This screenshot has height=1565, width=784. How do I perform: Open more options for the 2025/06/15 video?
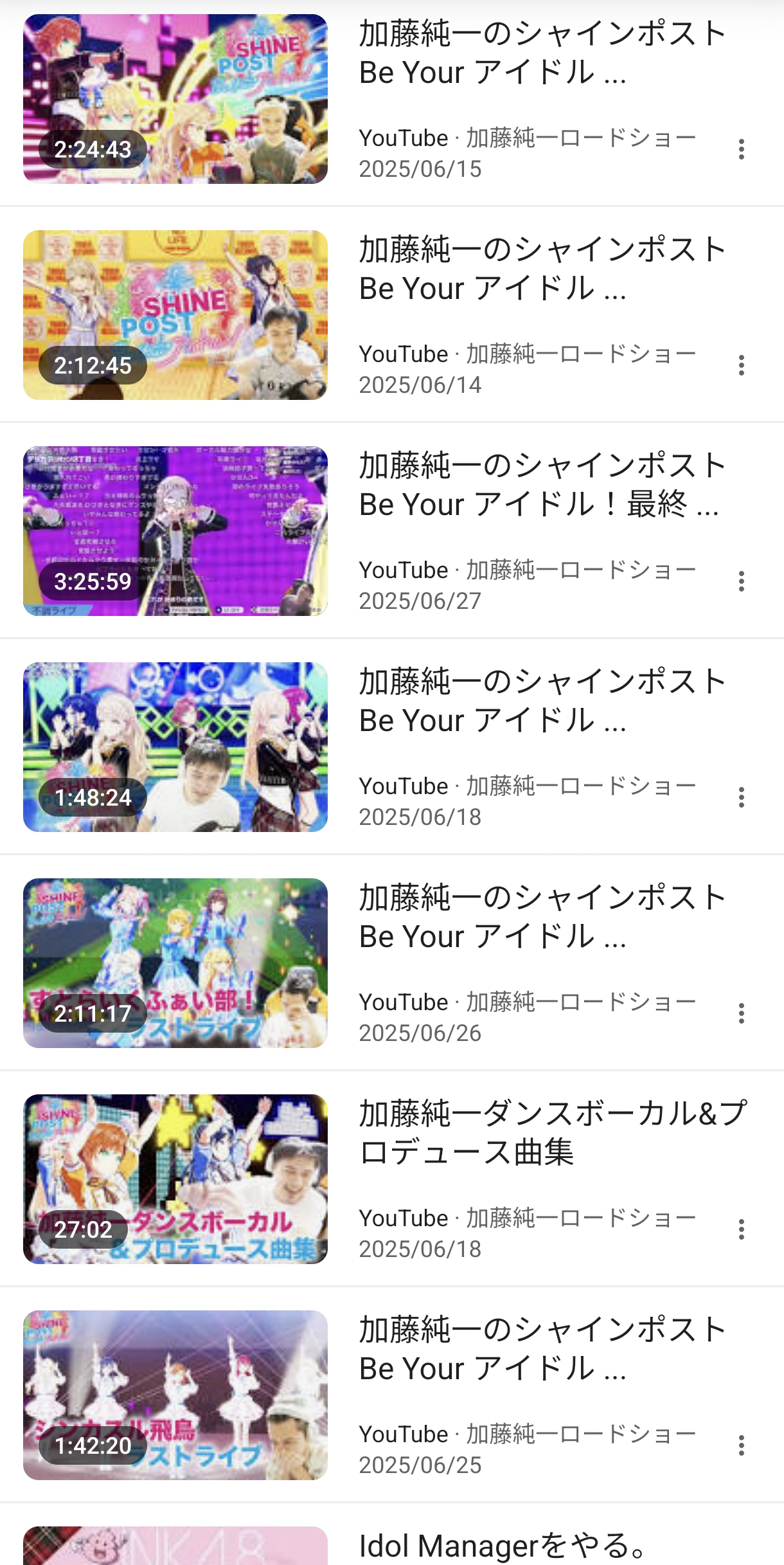pos(741,149)
